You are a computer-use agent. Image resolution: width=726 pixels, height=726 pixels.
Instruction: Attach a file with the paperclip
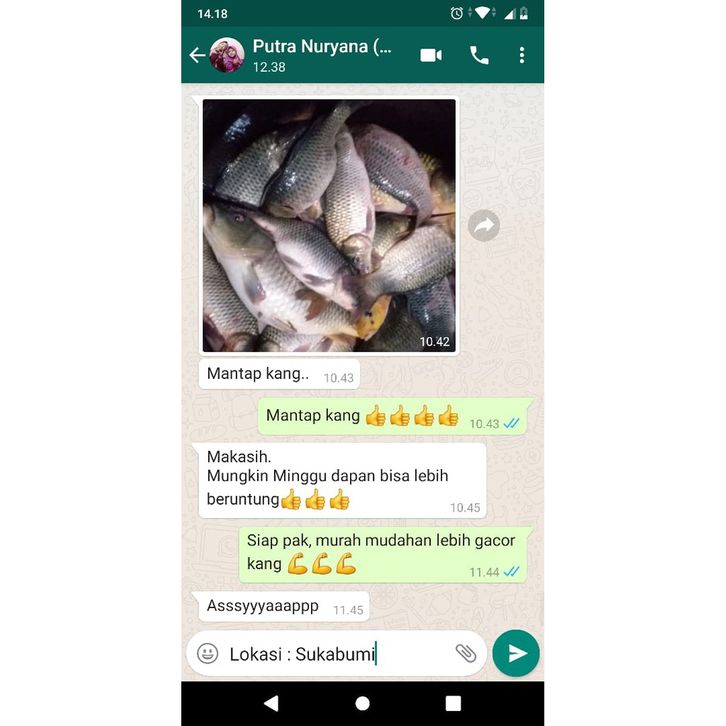465,653
